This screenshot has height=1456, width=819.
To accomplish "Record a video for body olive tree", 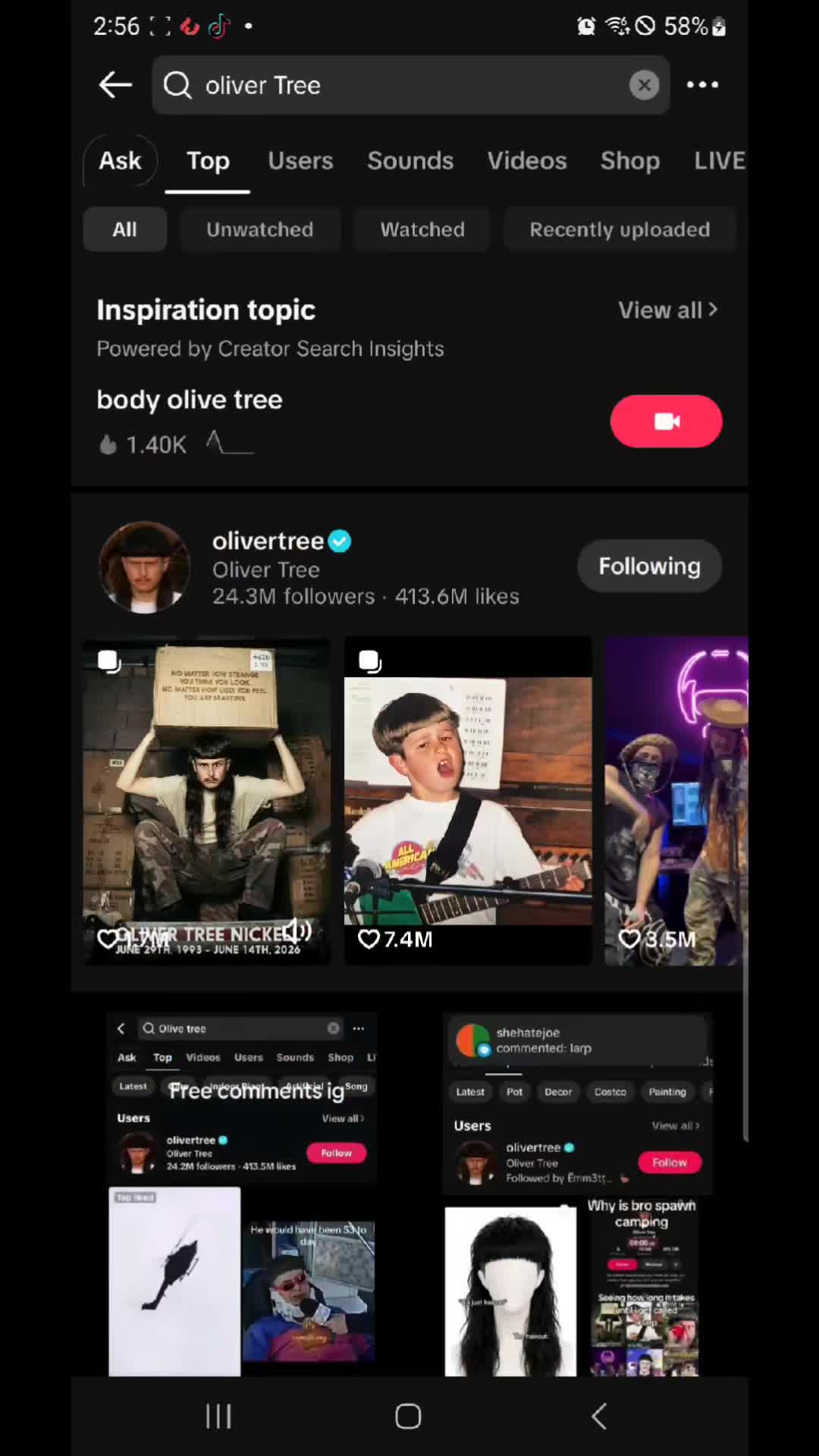I will coord(666,421).
